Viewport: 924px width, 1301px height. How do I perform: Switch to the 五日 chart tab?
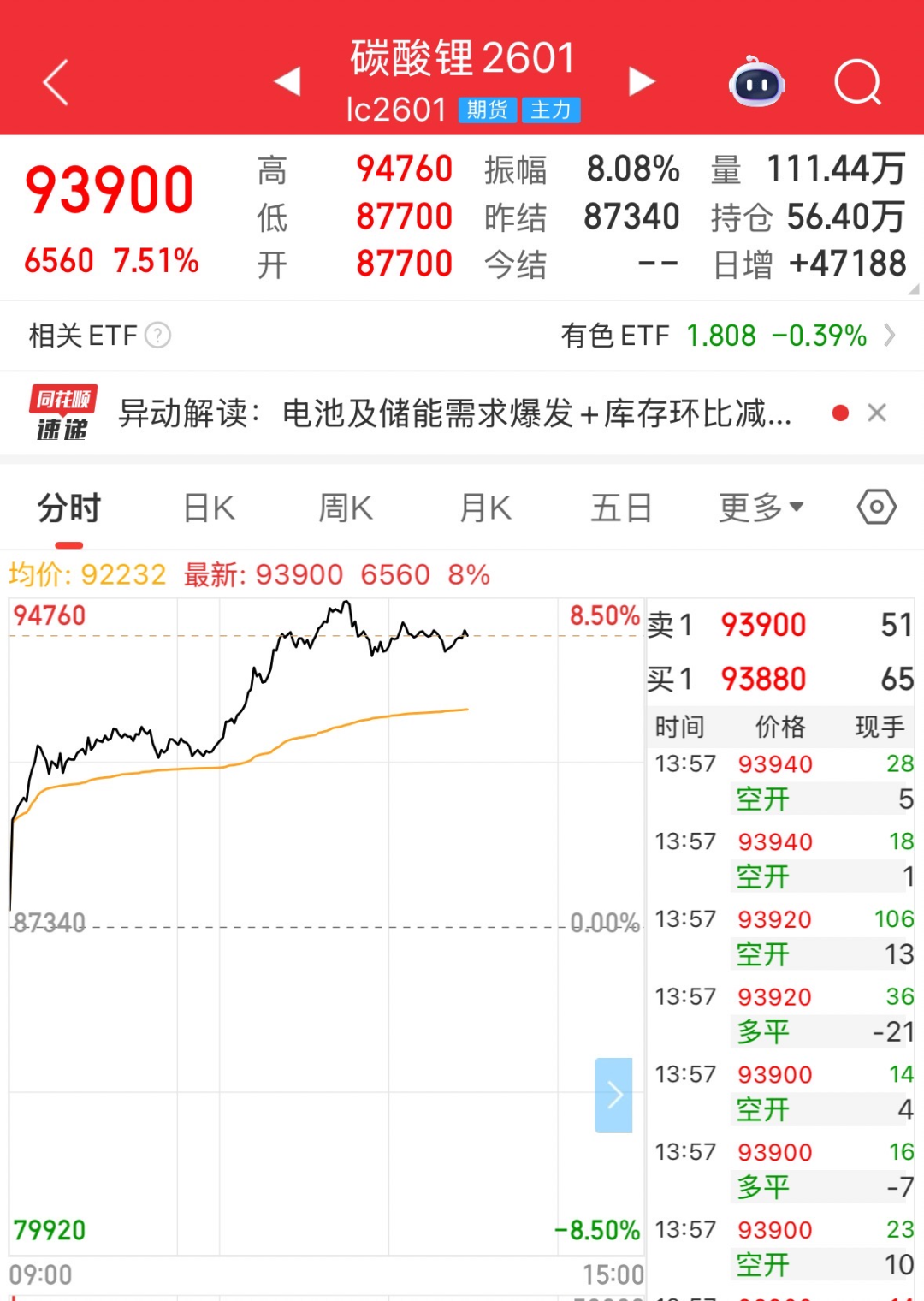coord(621,508)
